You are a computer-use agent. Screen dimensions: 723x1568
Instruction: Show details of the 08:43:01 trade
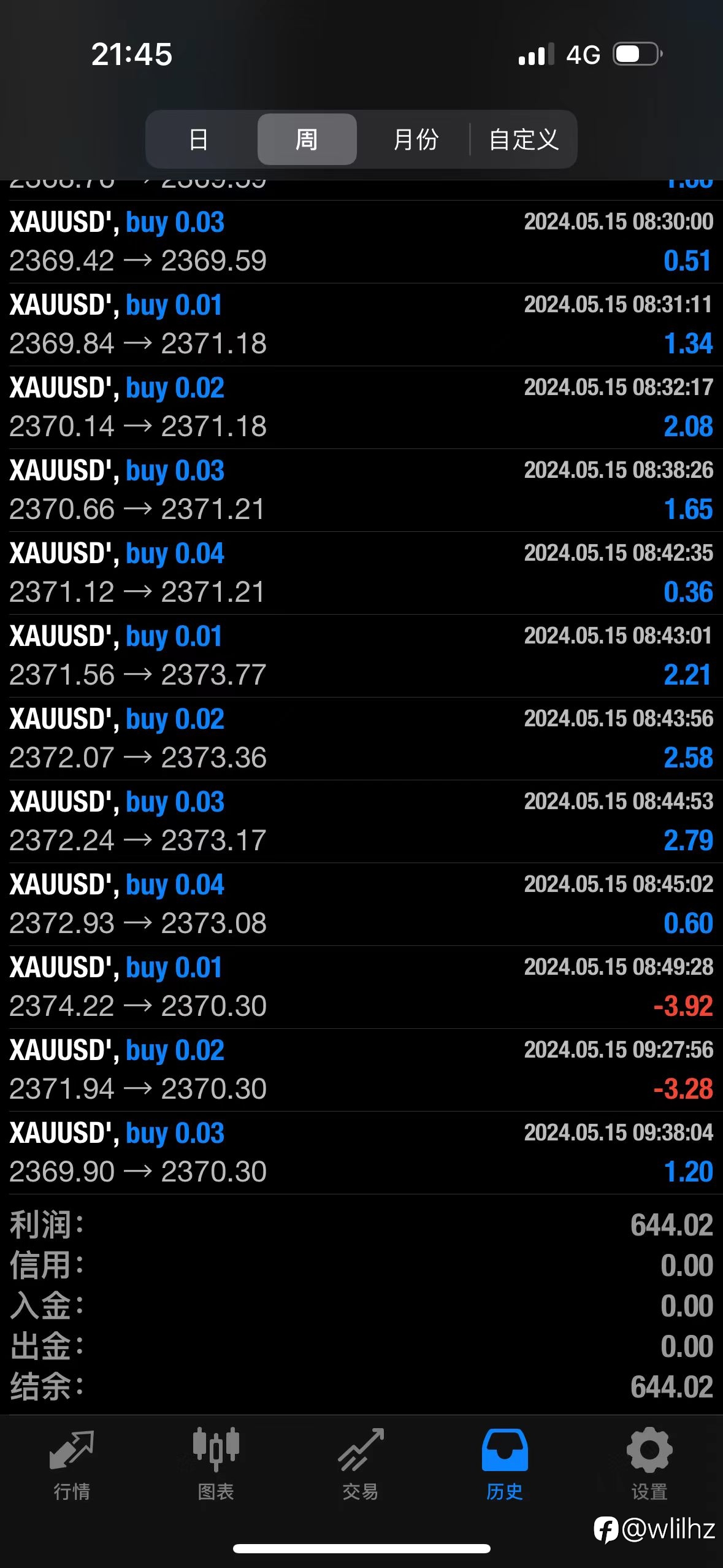[361, 656]
